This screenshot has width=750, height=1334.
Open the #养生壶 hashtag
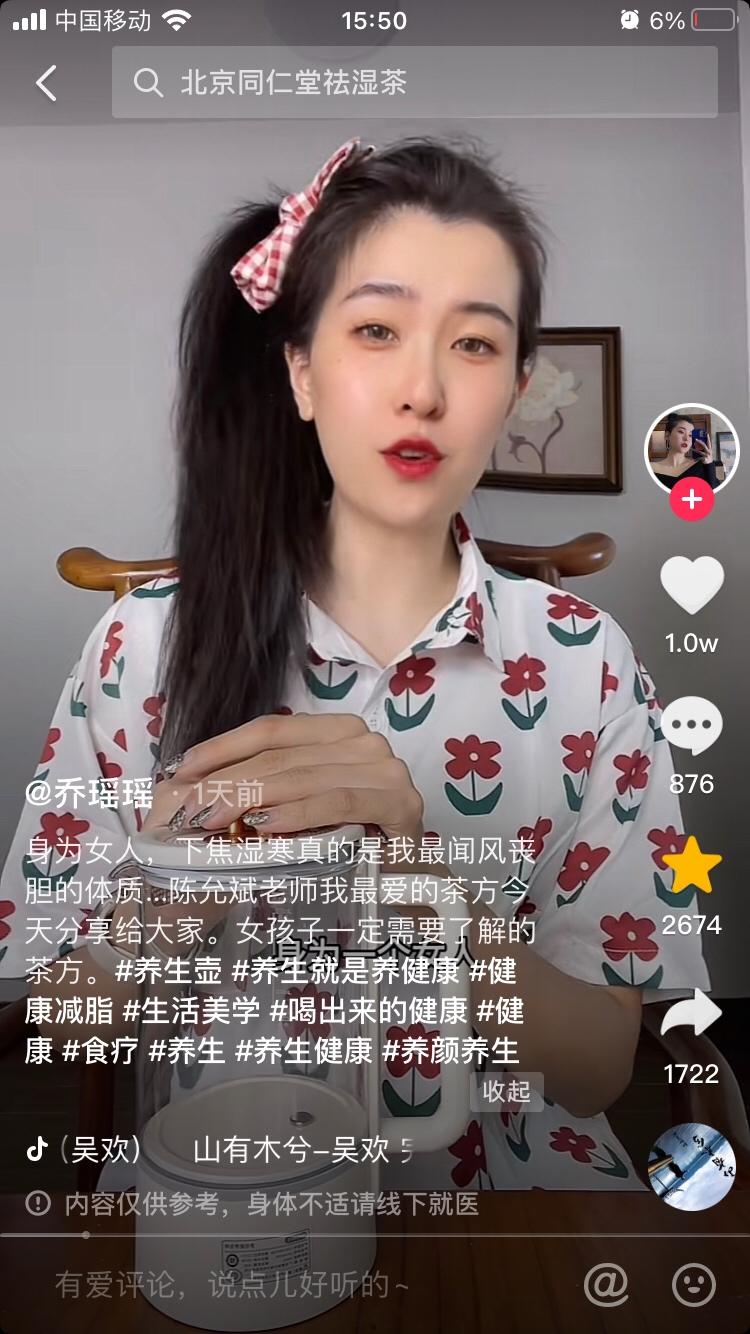point(168,970)
